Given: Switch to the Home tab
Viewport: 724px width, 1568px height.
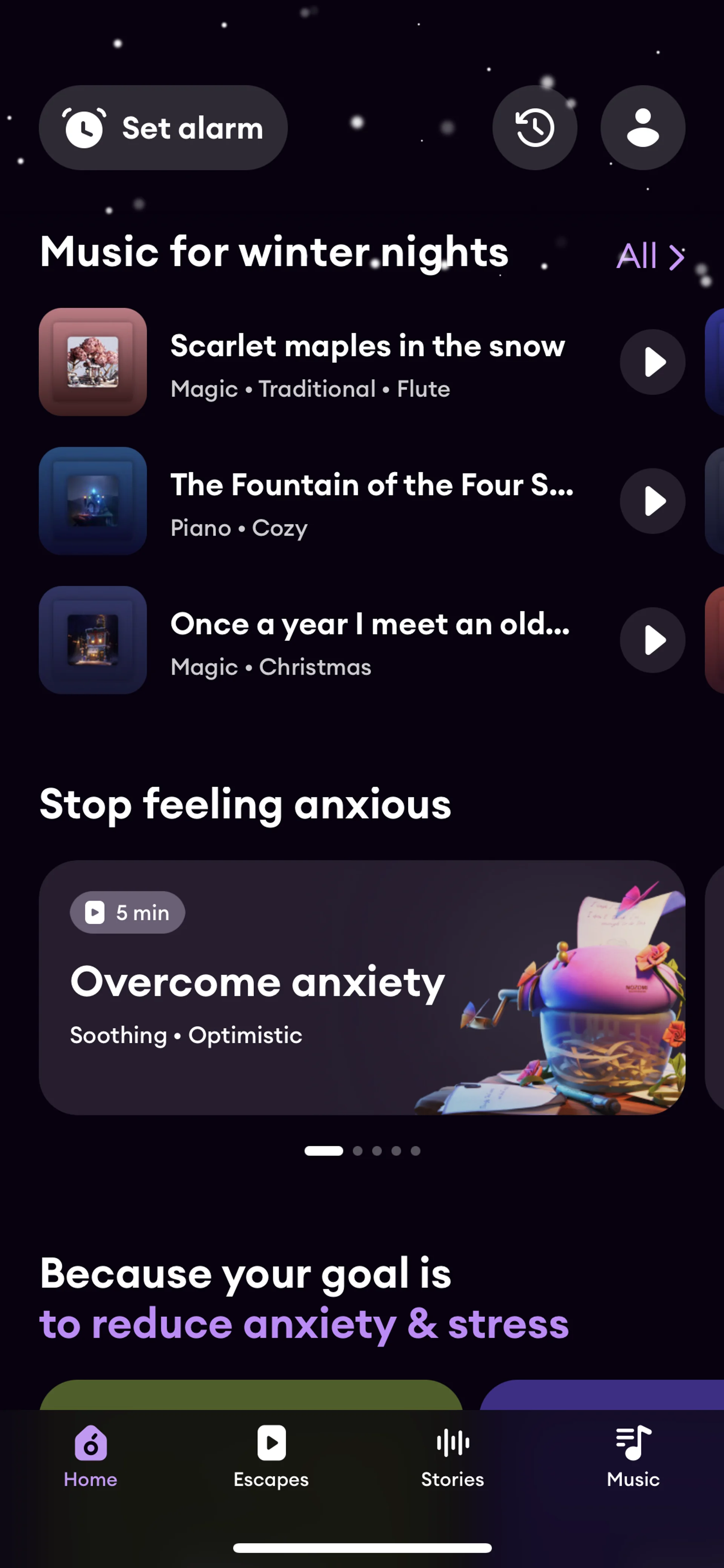Looking at the screenshot, I should [90, 1456].
